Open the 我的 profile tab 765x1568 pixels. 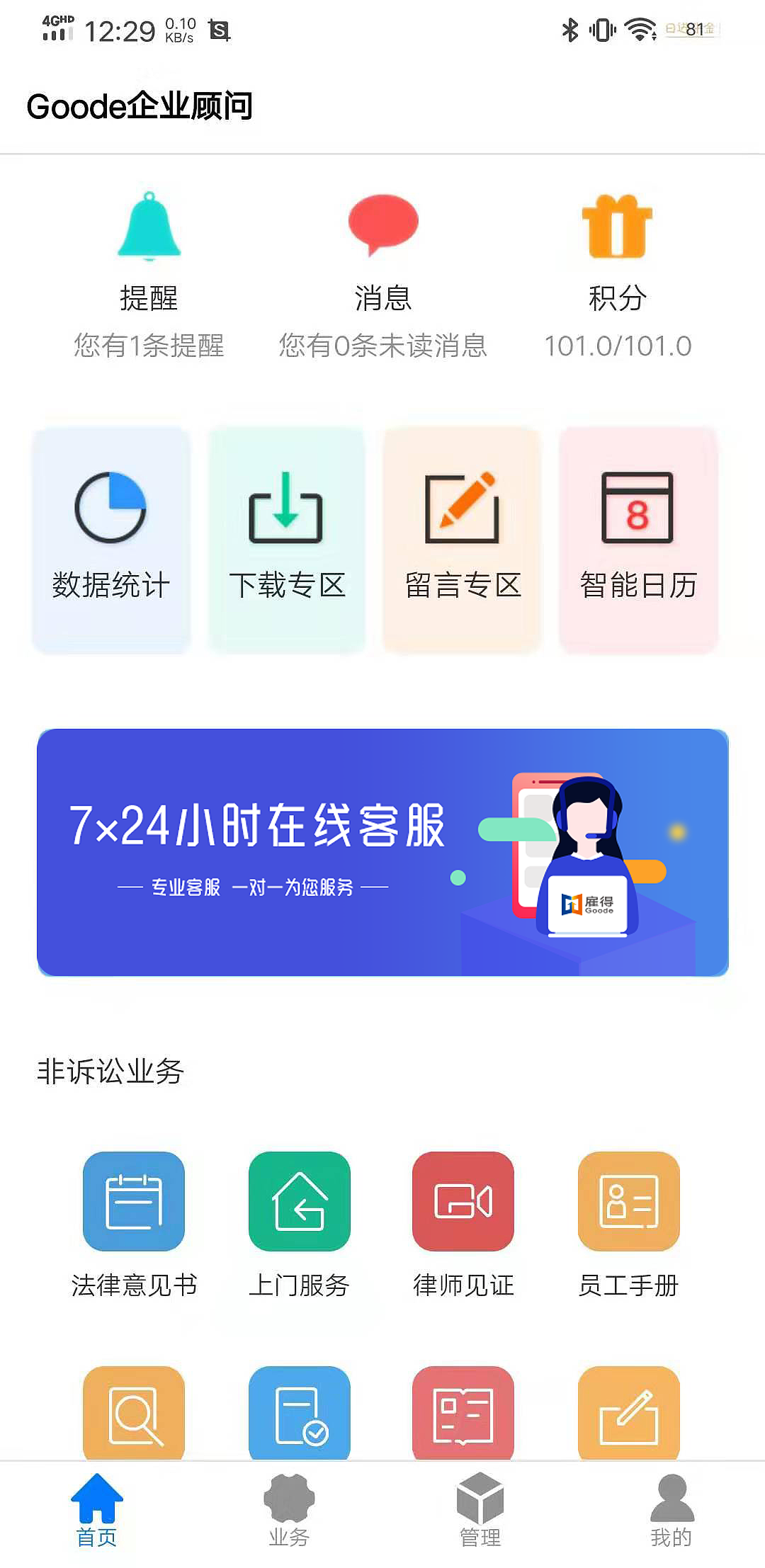point(671,1512)
